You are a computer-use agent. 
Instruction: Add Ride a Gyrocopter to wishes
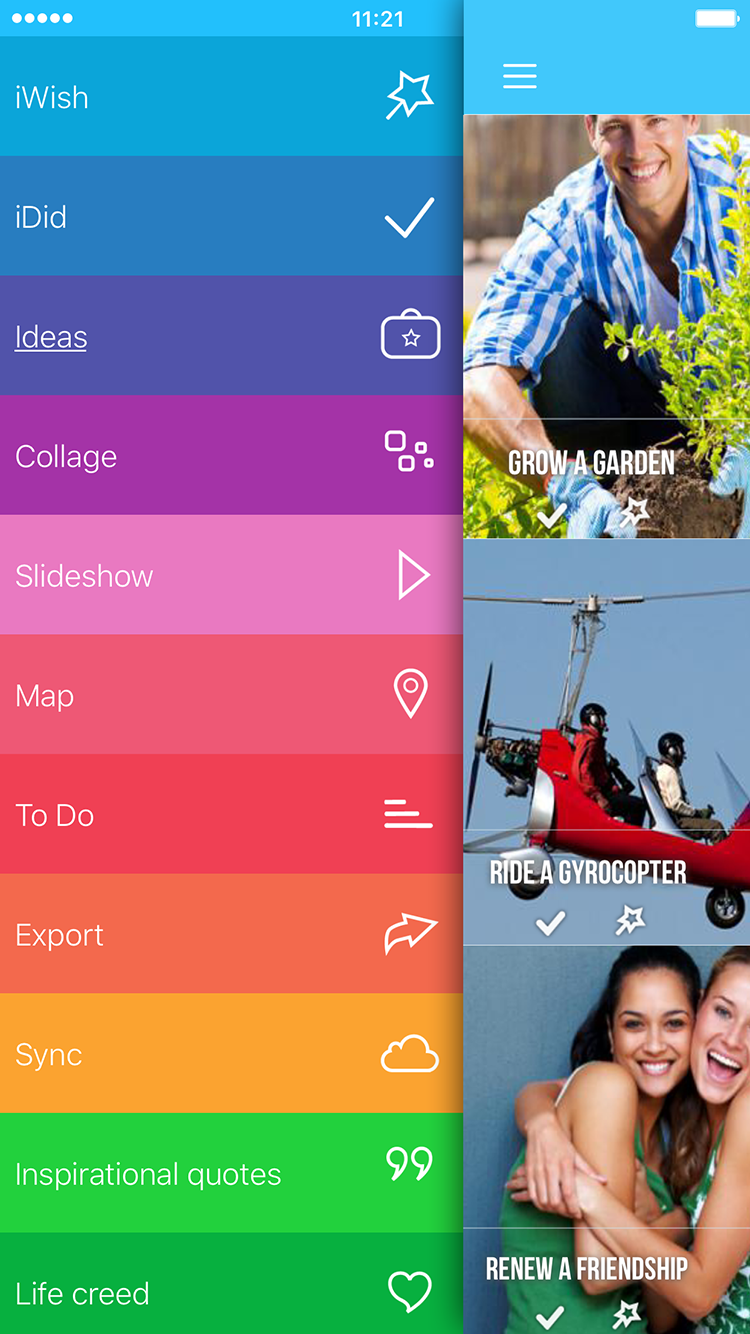pos(631,921)
